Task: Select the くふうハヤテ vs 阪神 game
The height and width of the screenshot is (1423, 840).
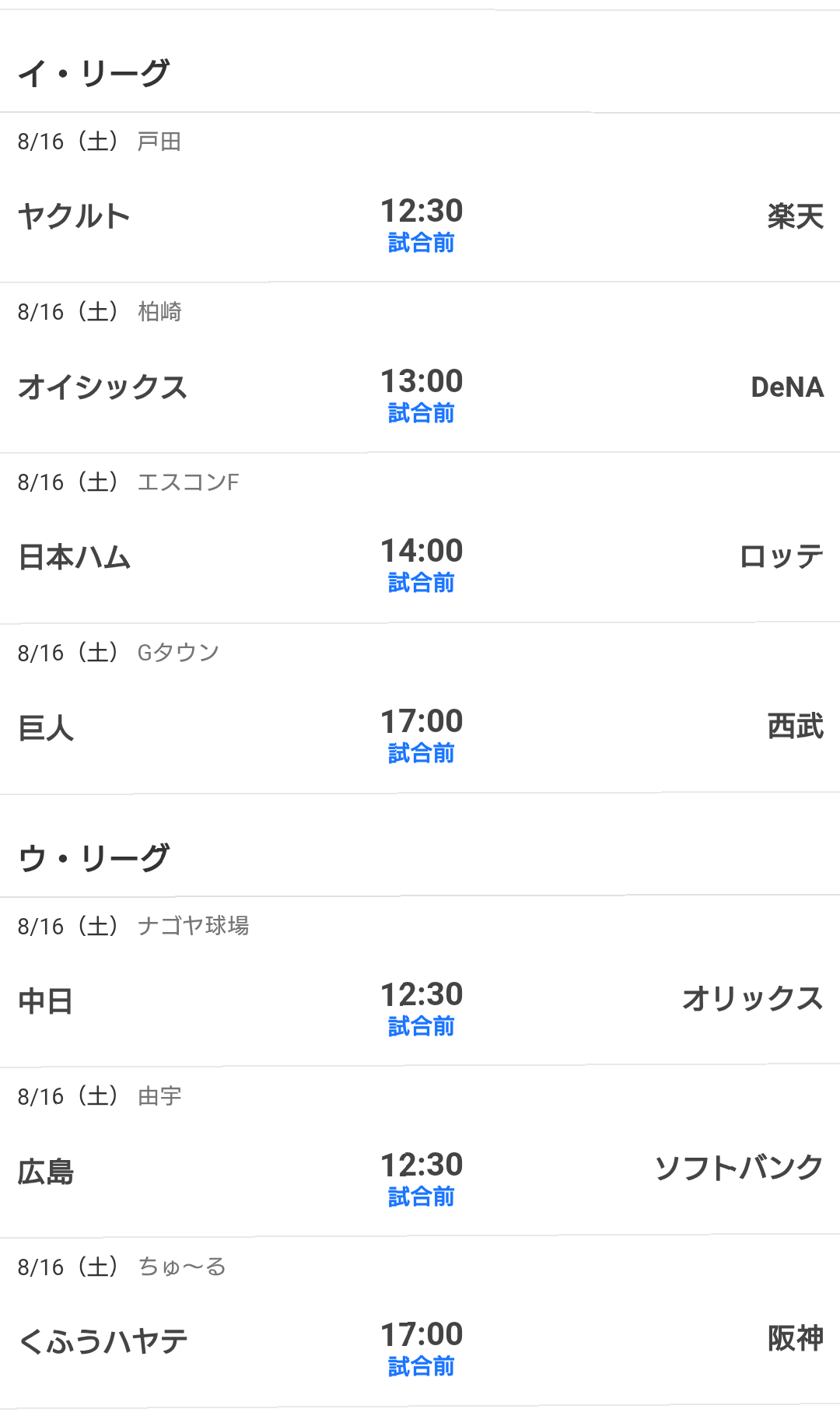Action: 420,1323
